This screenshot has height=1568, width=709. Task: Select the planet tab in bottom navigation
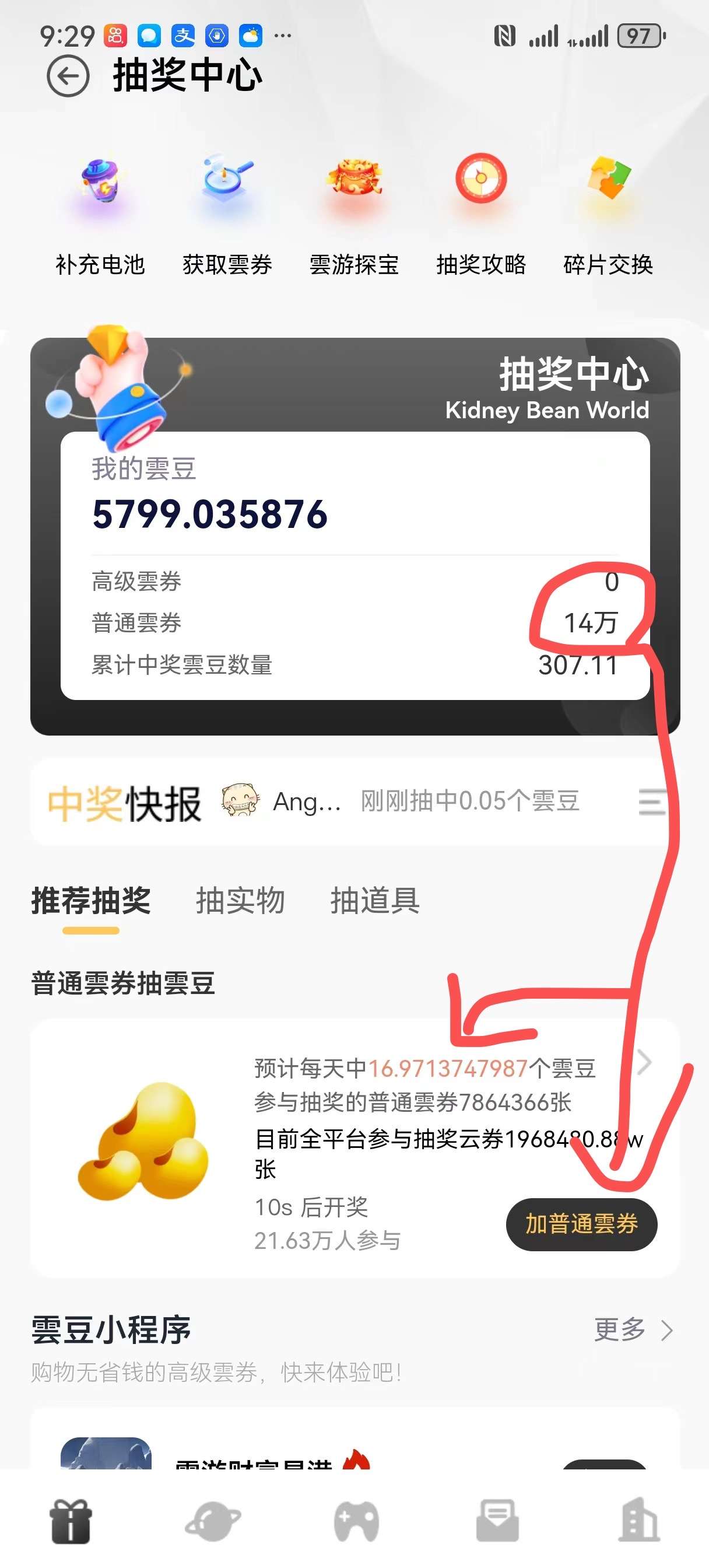[212, 1521]
